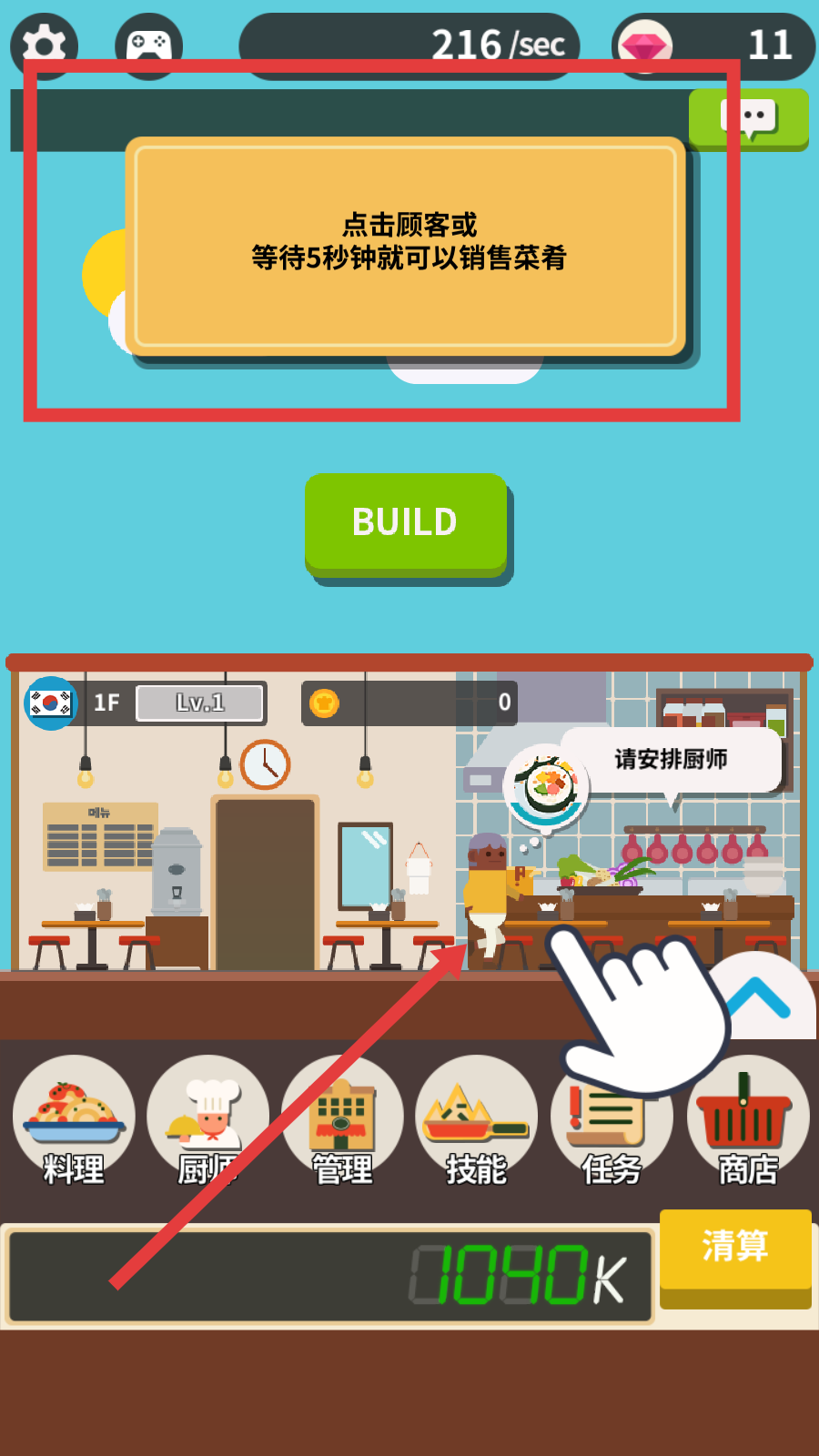The image size is (819, 1456).
Task: Open the 管理 section
Action: click(x=342, y=1119)
